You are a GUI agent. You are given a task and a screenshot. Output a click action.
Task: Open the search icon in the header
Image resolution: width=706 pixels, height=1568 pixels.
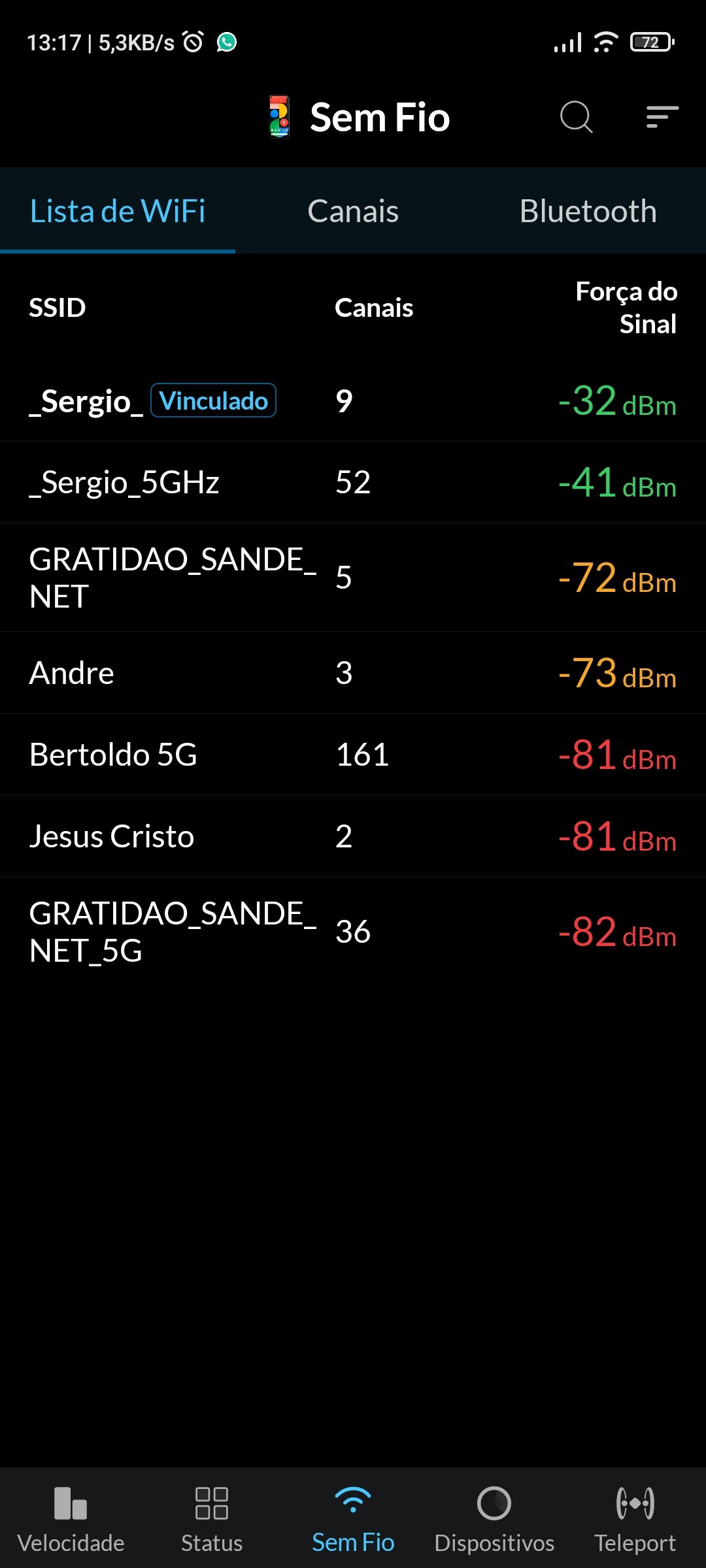point(576,118)
